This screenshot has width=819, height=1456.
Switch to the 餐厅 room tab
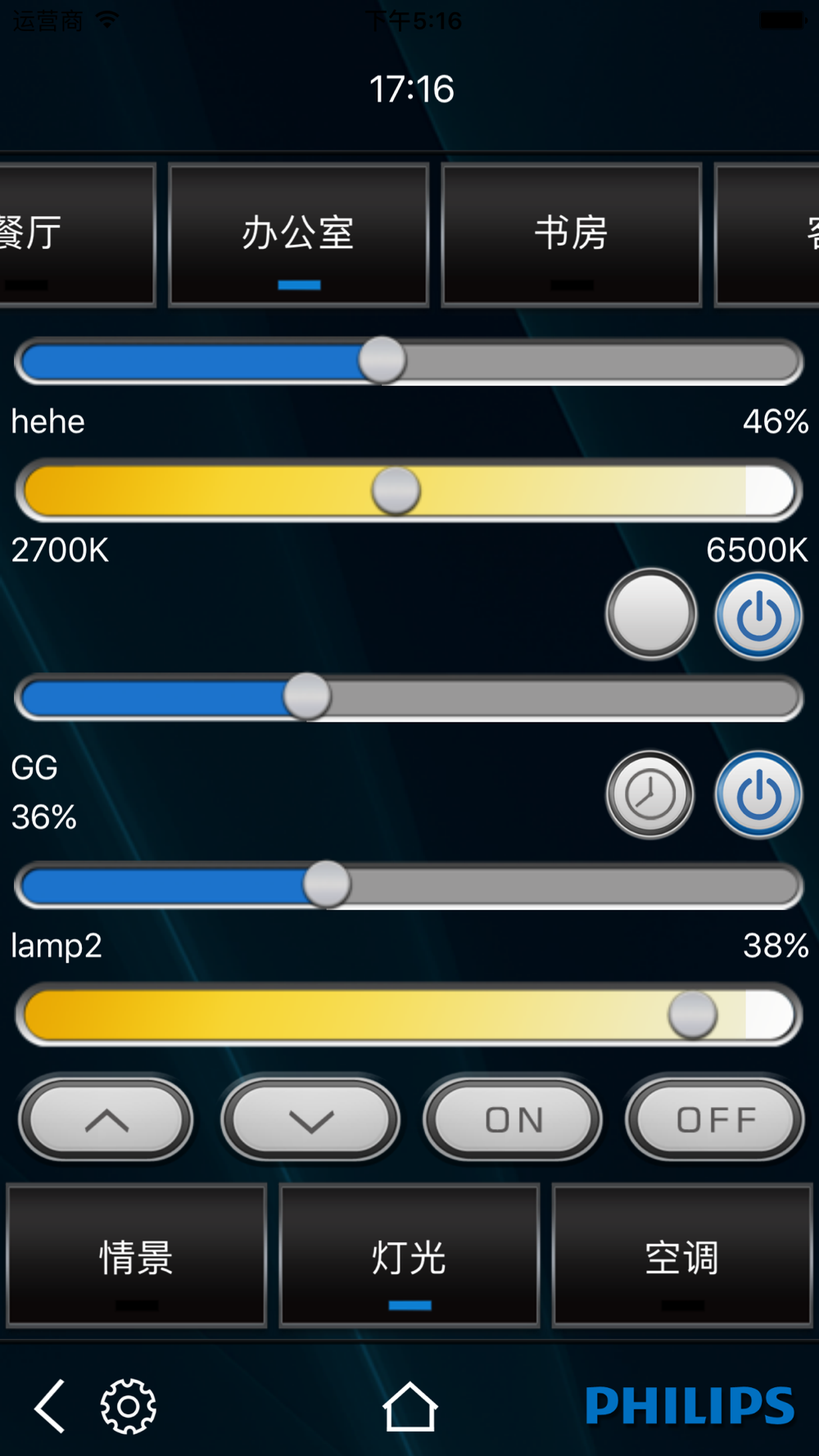coord(77,235)
